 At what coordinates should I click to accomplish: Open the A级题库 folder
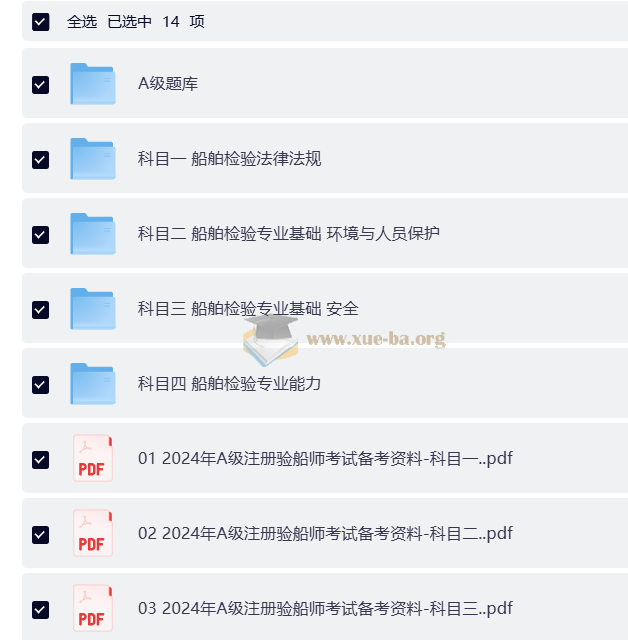tap(168, 84)
